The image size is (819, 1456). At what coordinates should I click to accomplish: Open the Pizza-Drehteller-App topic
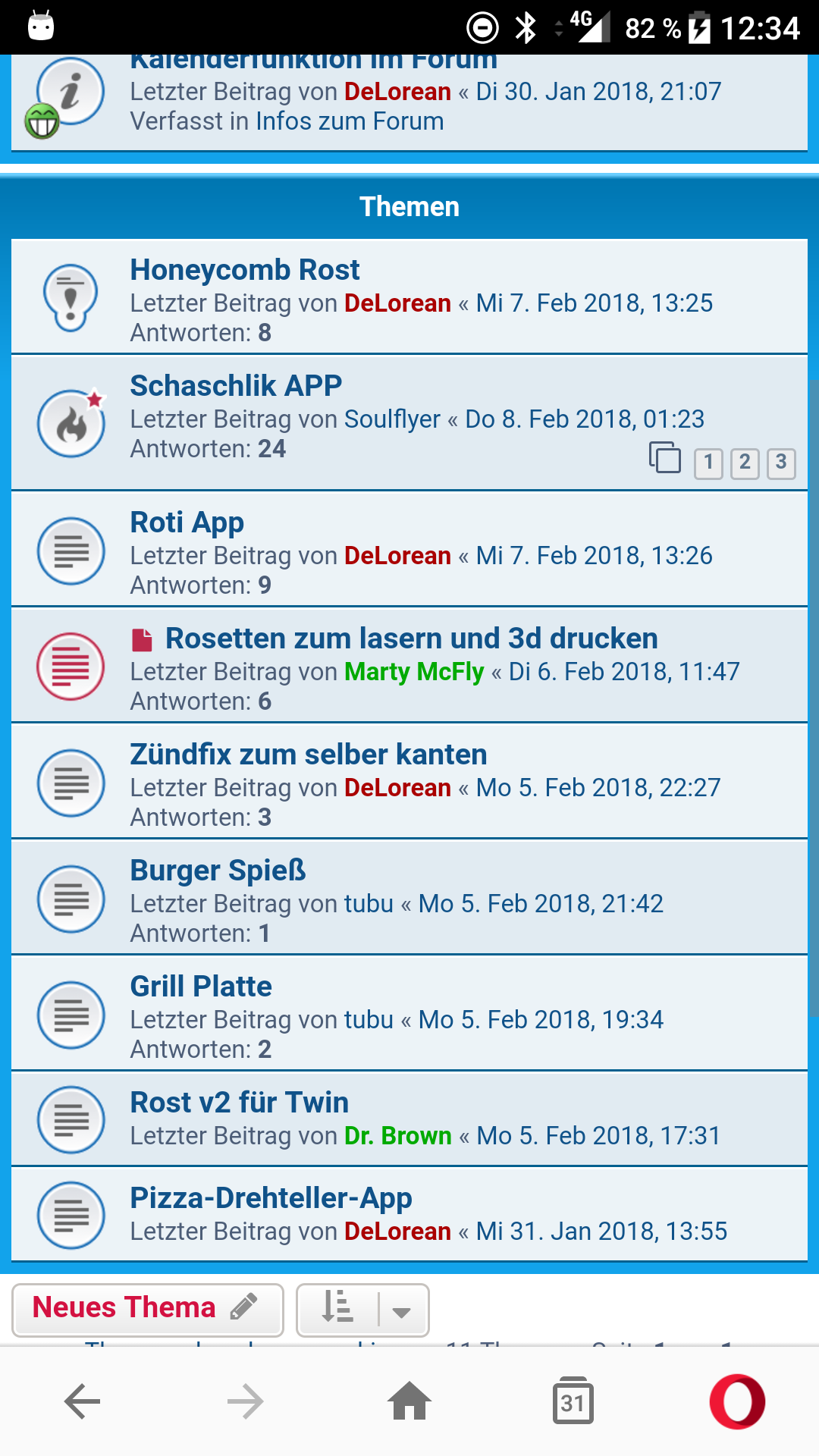pos(271,1197)
